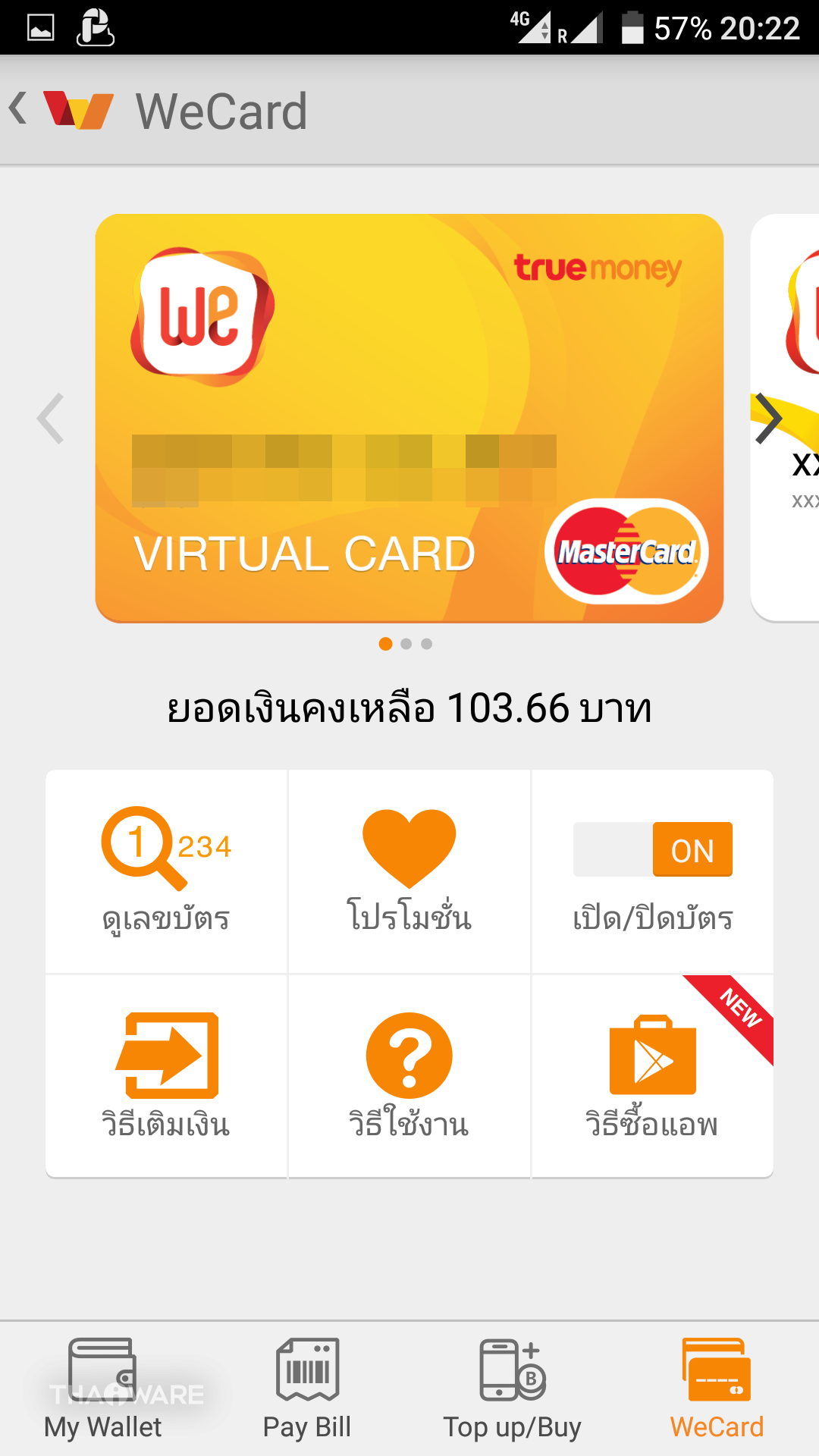This screenshot has height=1456, width=819.
Task: Open how to top up (วิธีเติมเงิน)
Action: tap(166, 1076)
